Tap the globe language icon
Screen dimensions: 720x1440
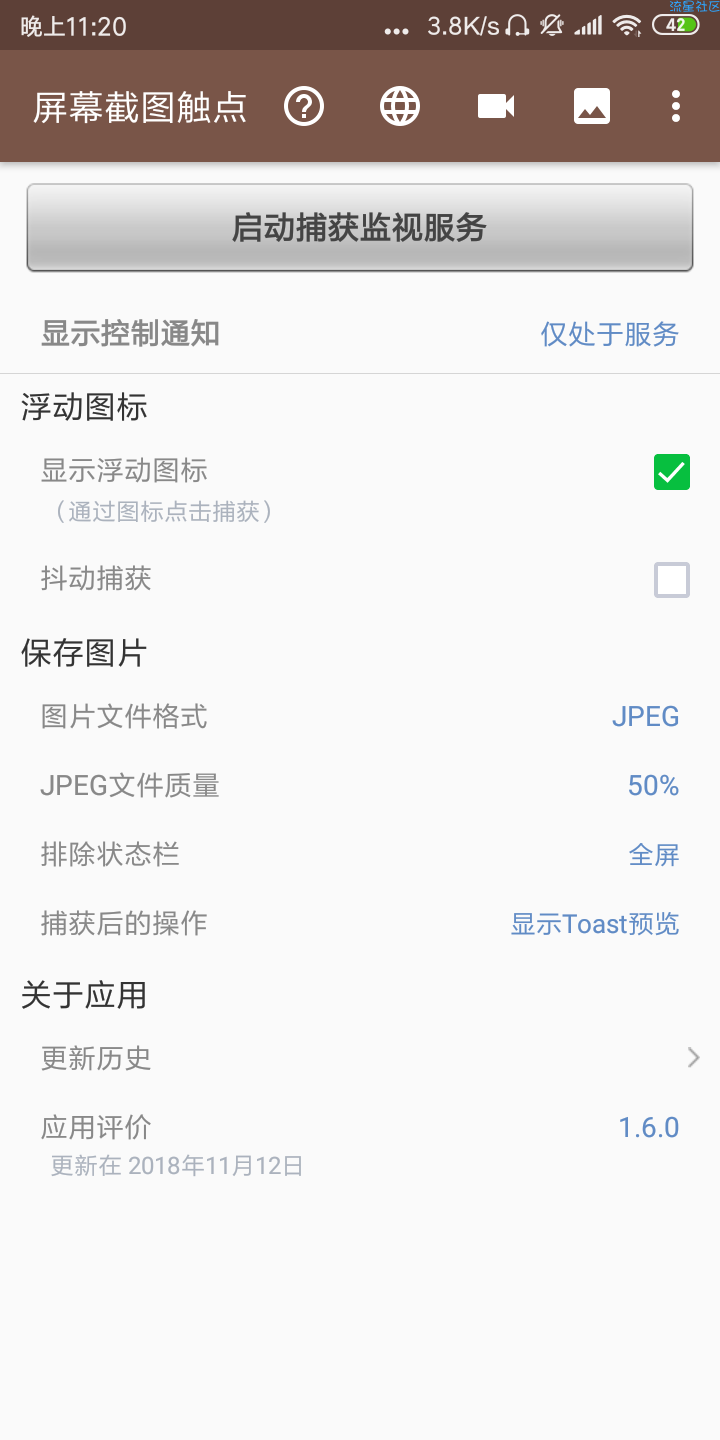(400, 106)
